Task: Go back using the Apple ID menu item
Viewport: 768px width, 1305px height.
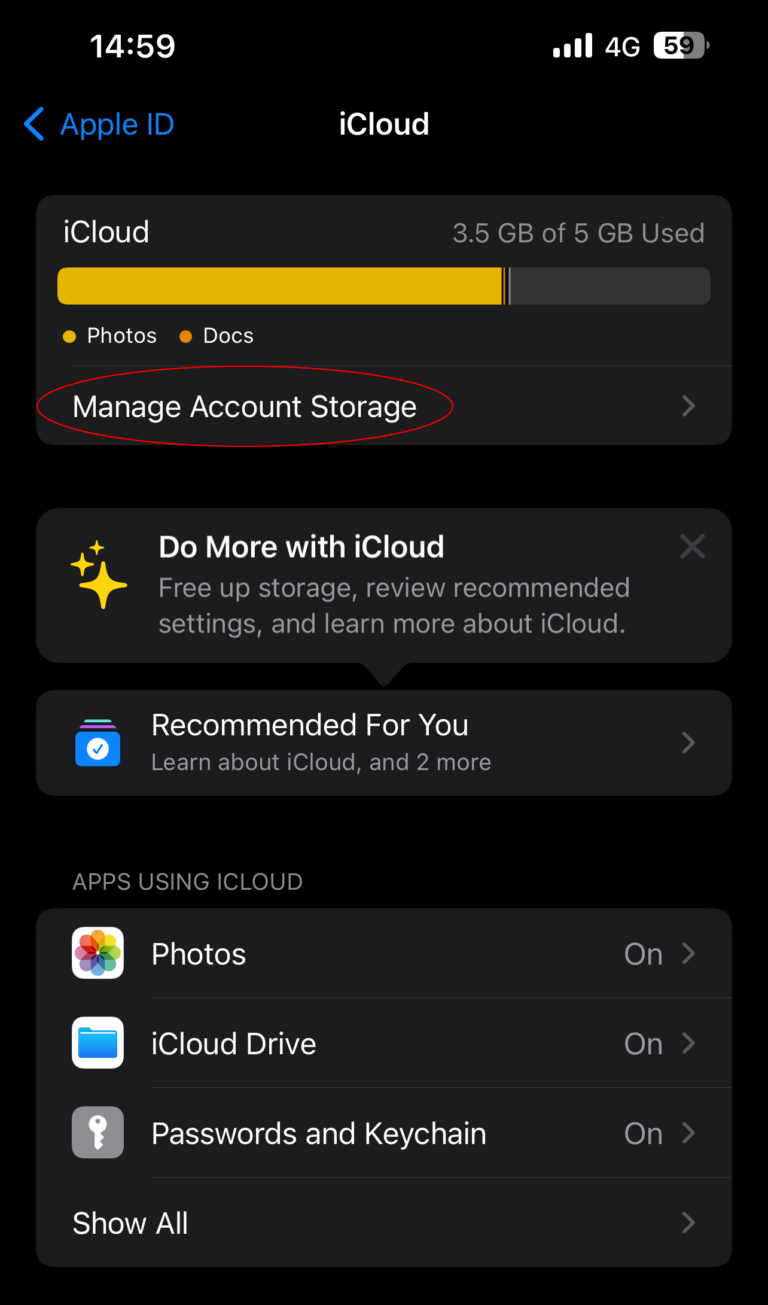Action: pyautogui.click(x=98, y=124)
